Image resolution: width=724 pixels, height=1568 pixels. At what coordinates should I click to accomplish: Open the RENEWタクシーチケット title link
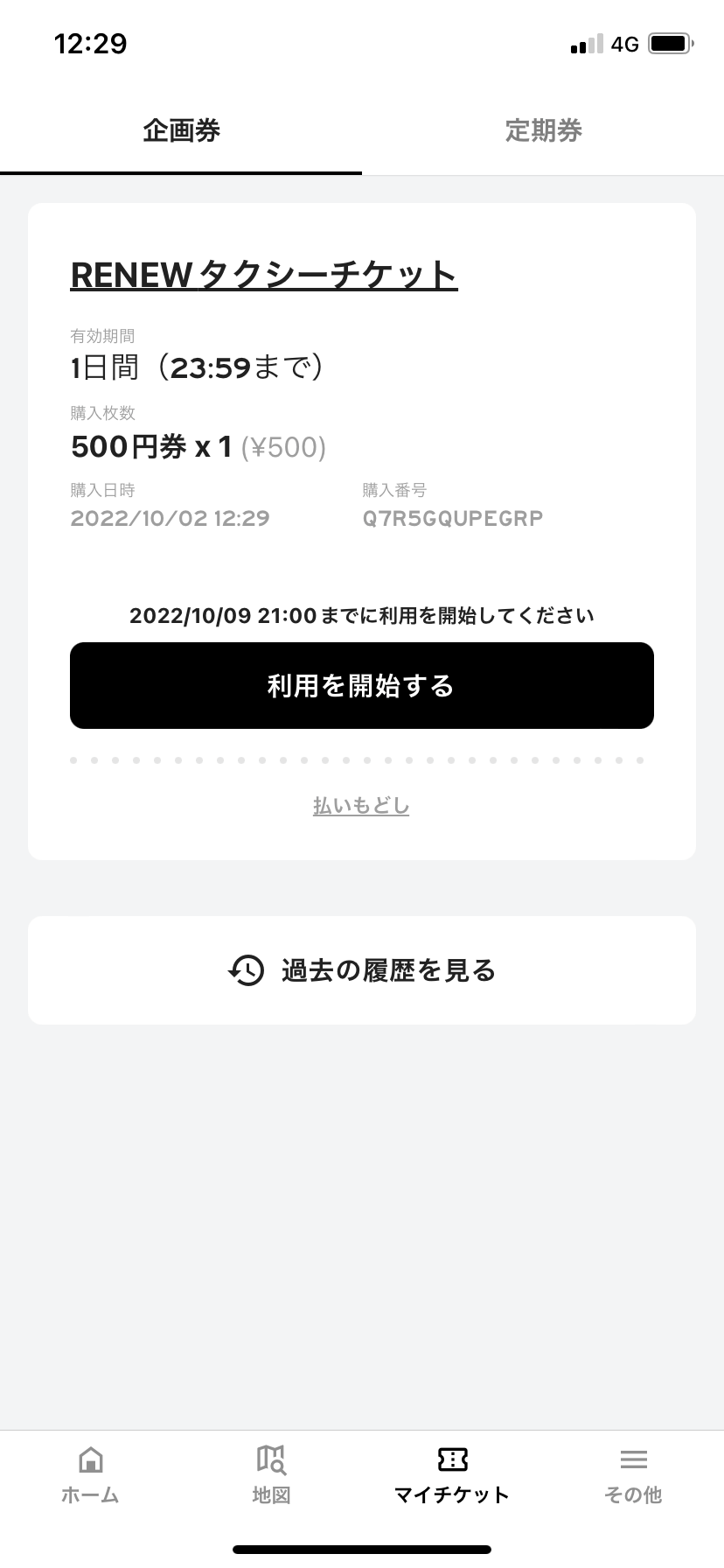click(x=263, y=275)
